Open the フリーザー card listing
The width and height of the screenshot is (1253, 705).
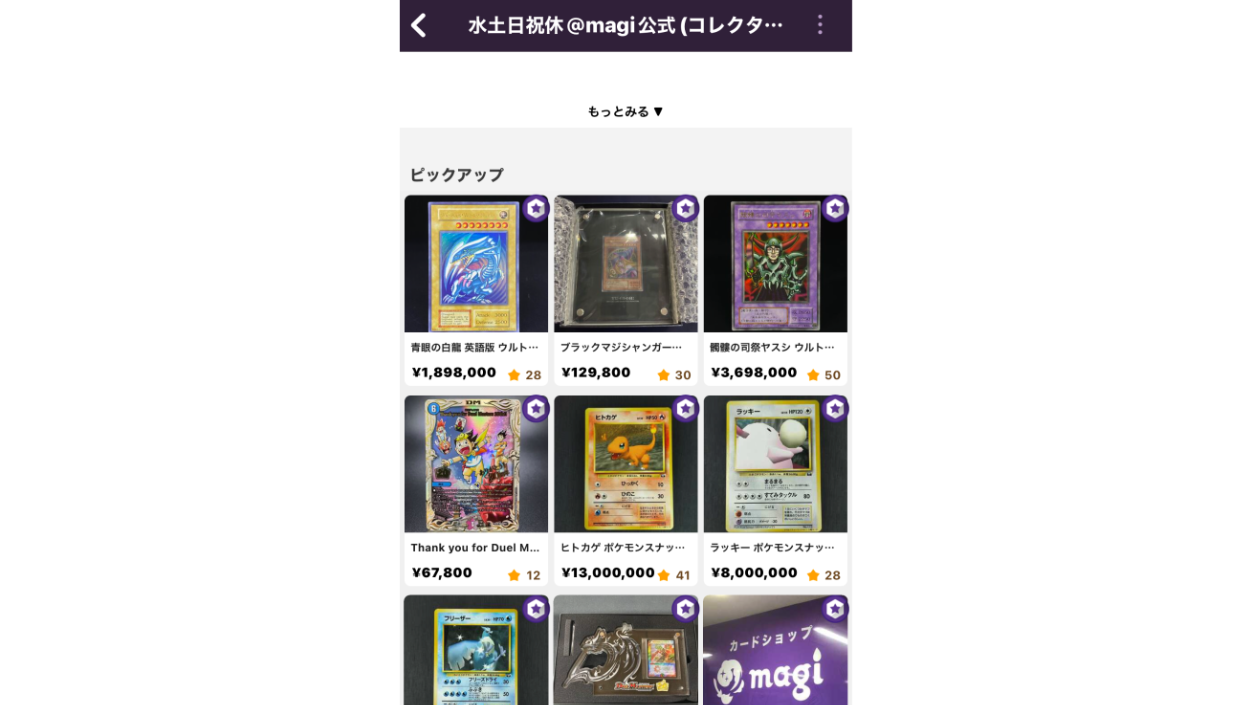click(476, 650)
